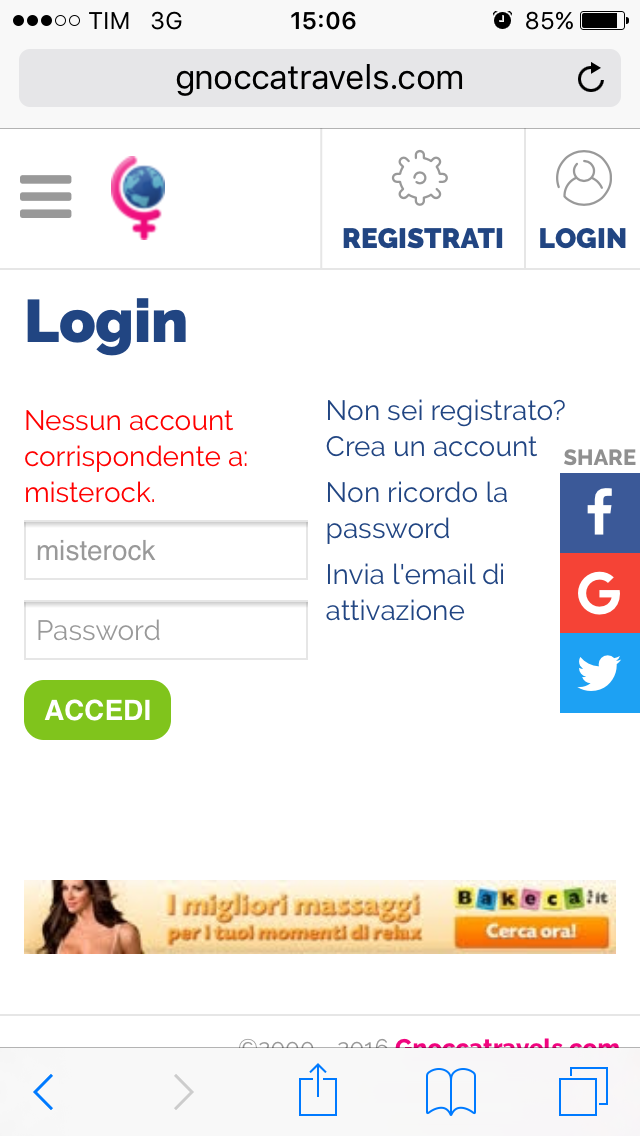
Task: Open the hamburger menu
Action: click(46, 197)
